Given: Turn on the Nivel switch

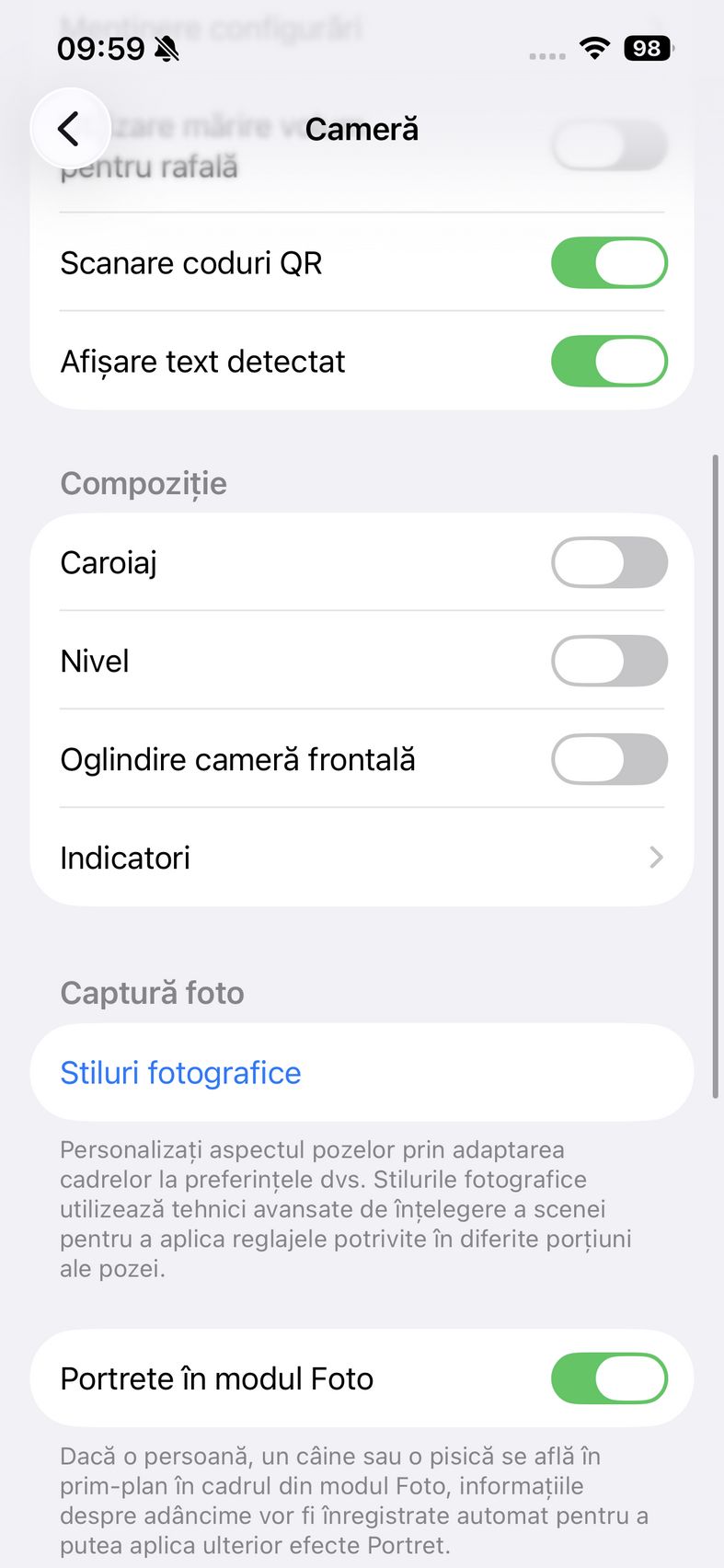Looking at the screenshot, I should (x=608, y=661).
